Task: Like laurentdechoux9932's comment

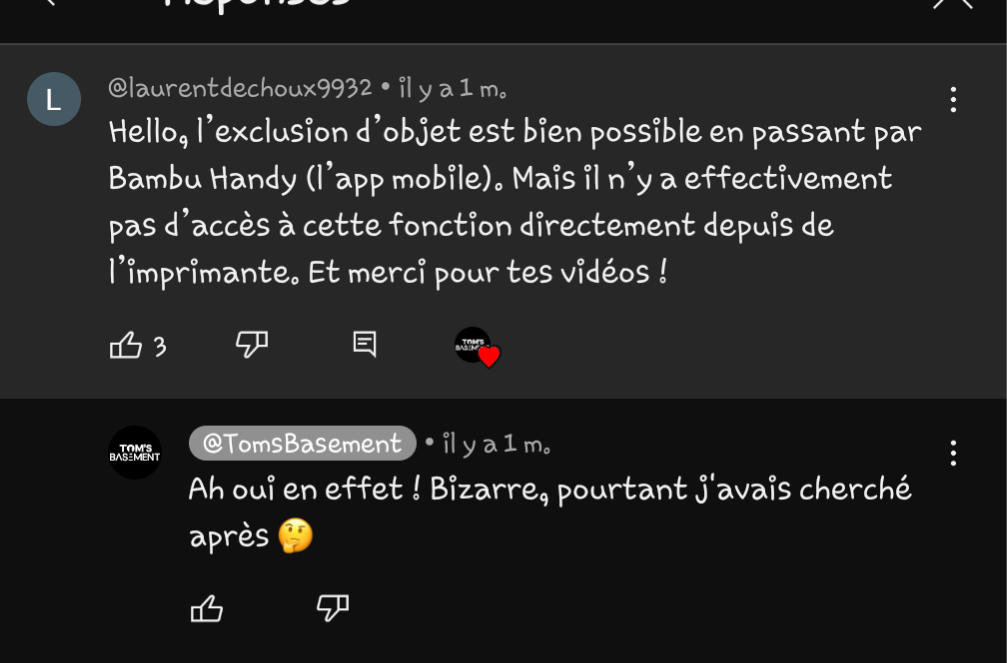Action: (x=126, y=346)
